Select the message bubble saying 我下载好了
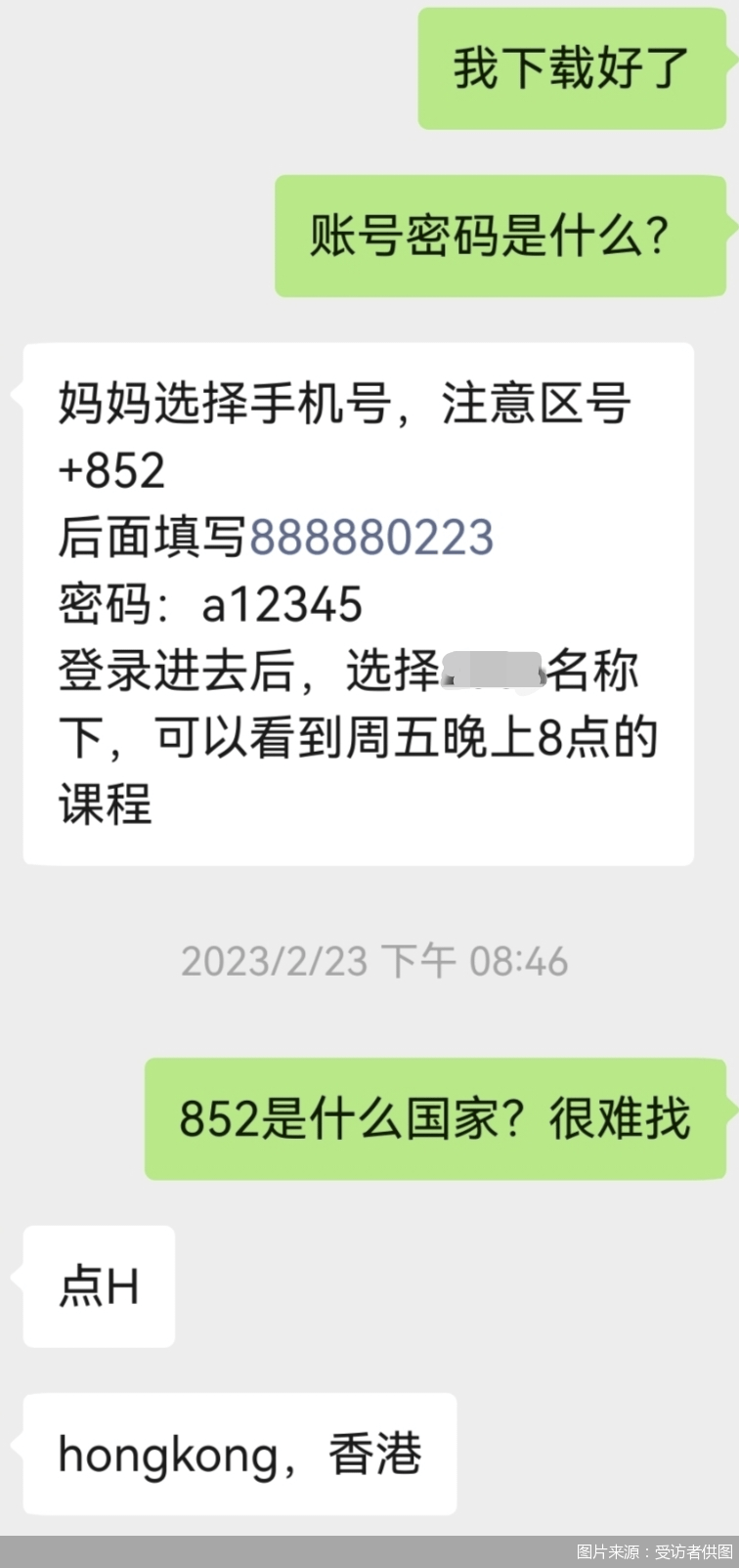Viewport: 739px width, 1568px height. pos(571,70)
